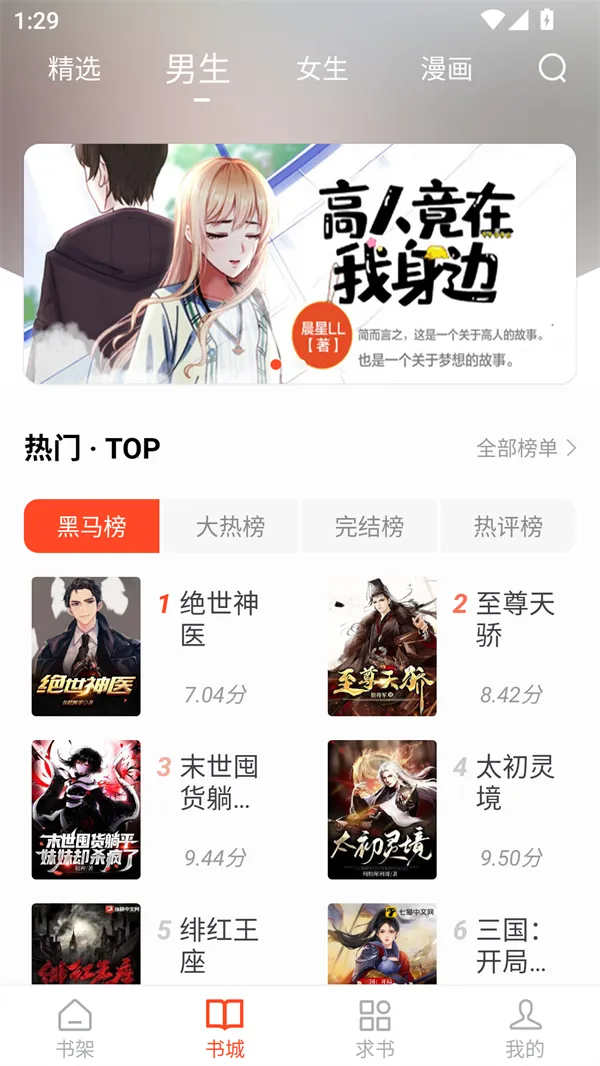The height and width of the screenshot is (1066, 600).
Task: Open the search magnifier icon
Action: click(552, 68)
